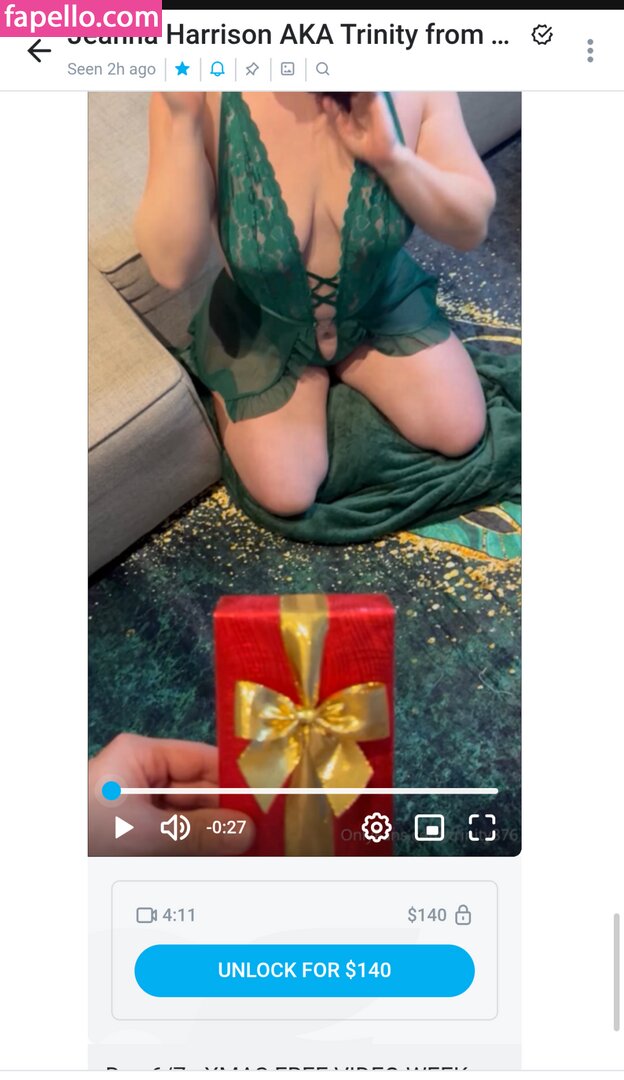Search within this conversation

322,69
